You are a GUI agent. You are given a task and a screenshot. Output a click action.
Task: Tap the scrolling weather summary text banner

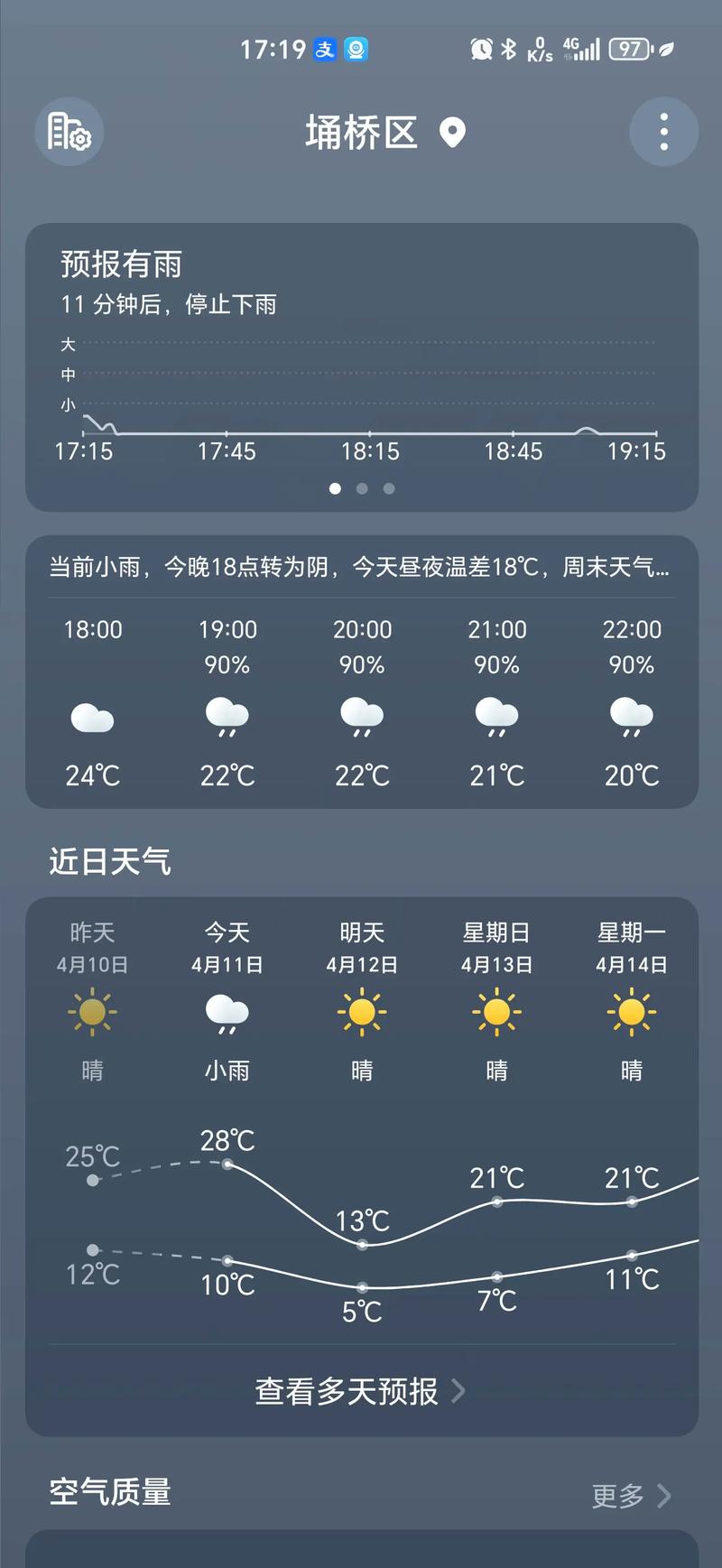(361, 567)
